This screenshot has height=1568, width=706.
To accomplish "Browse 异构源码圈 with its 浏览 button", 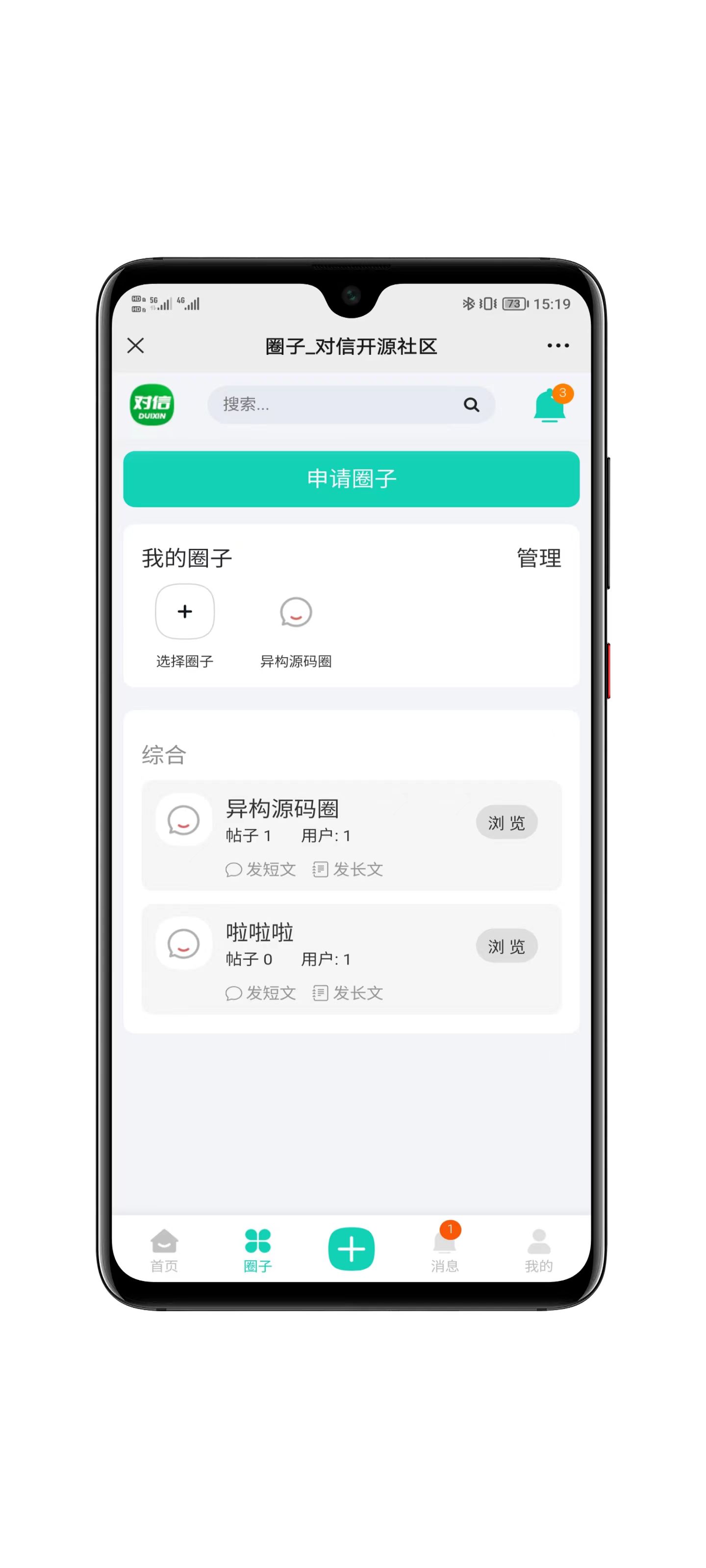I will (506, 823).
